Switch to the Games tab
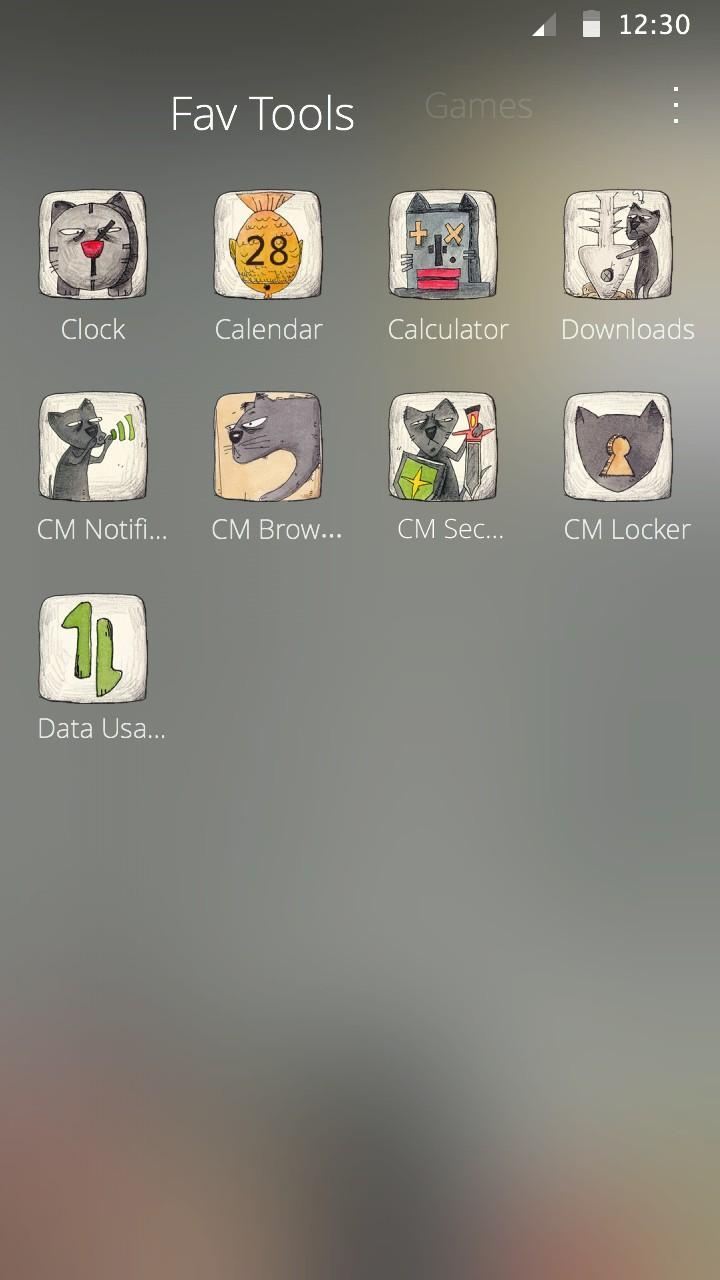 coord(479,106)
